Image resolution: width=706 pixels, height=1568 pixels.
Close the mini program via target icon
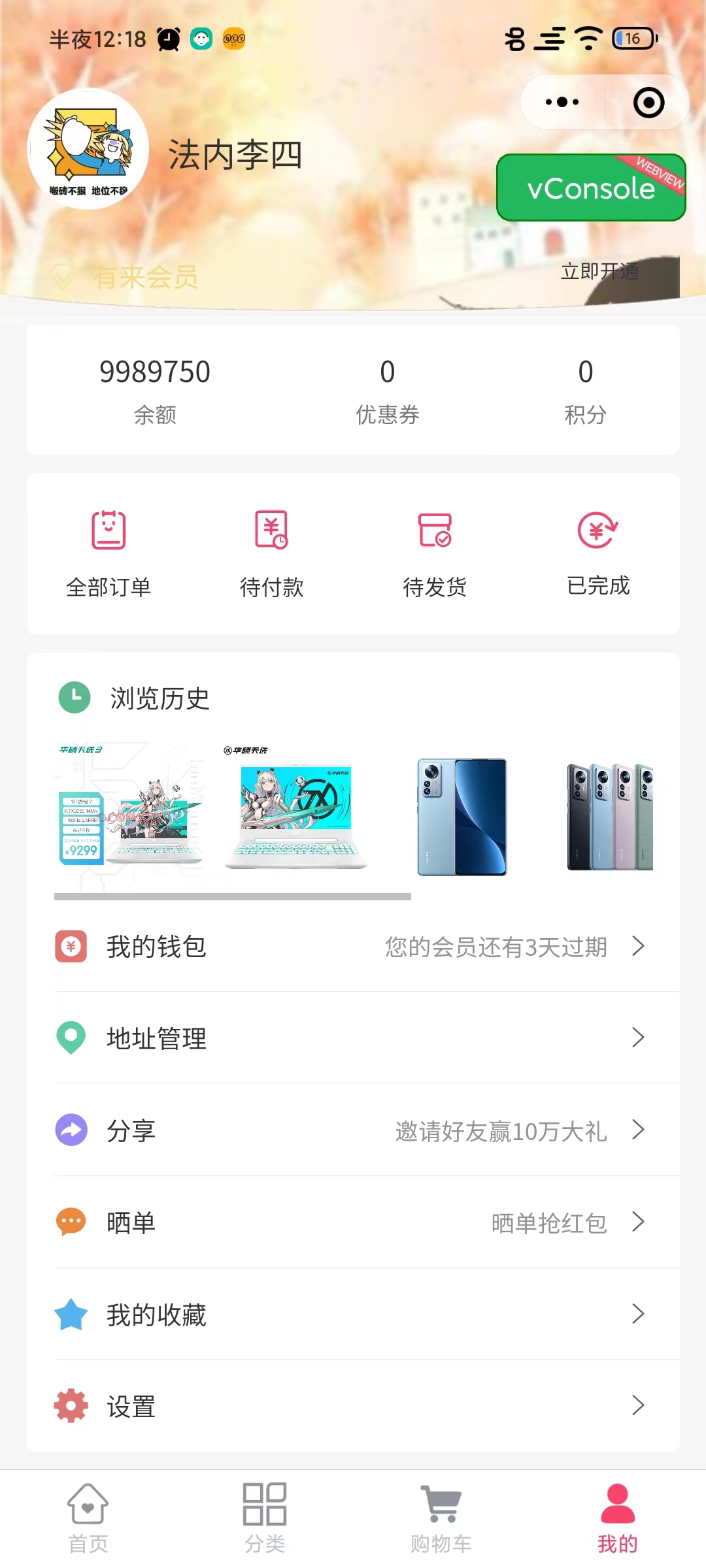[x=648, y=103]
